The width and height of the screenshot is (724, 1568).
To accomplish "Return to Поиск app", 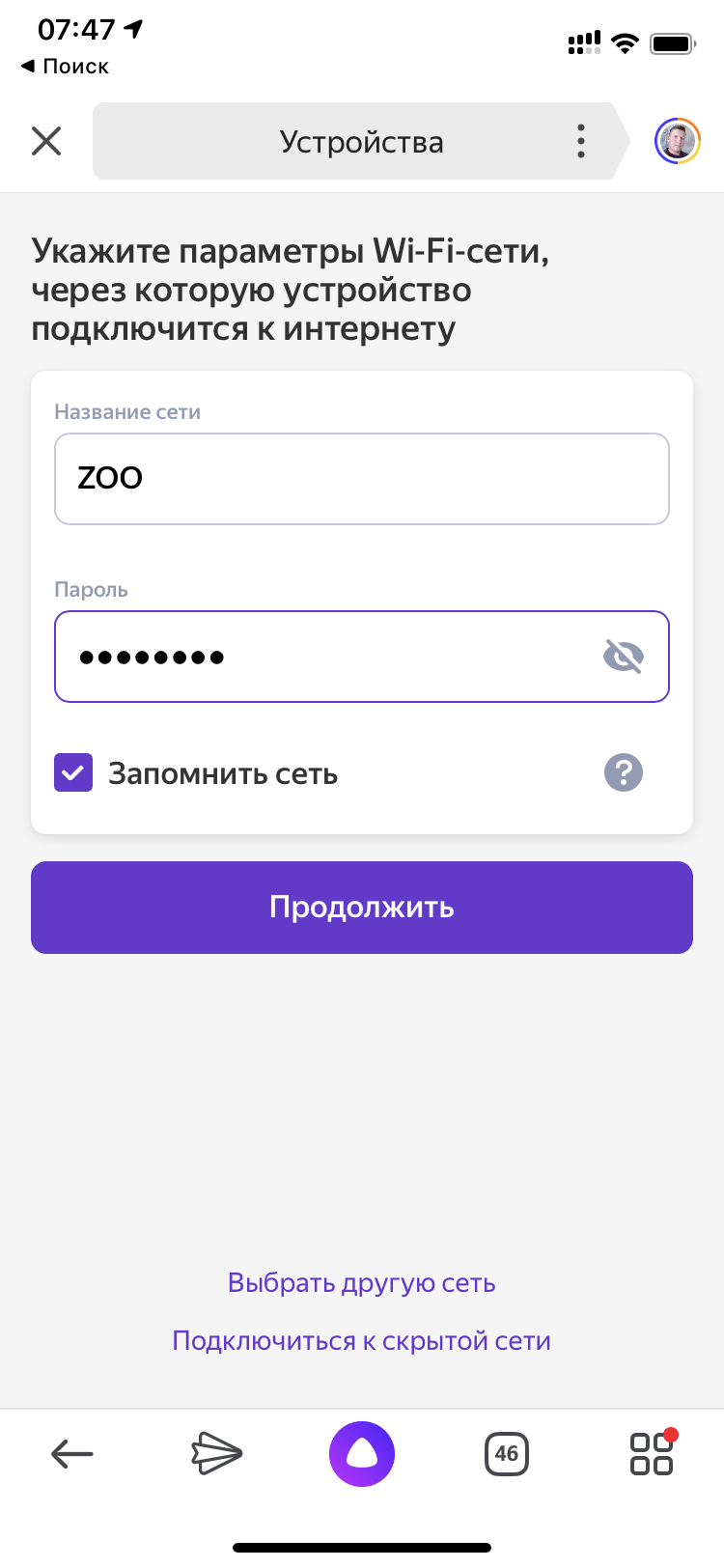I will pos(65,67).
